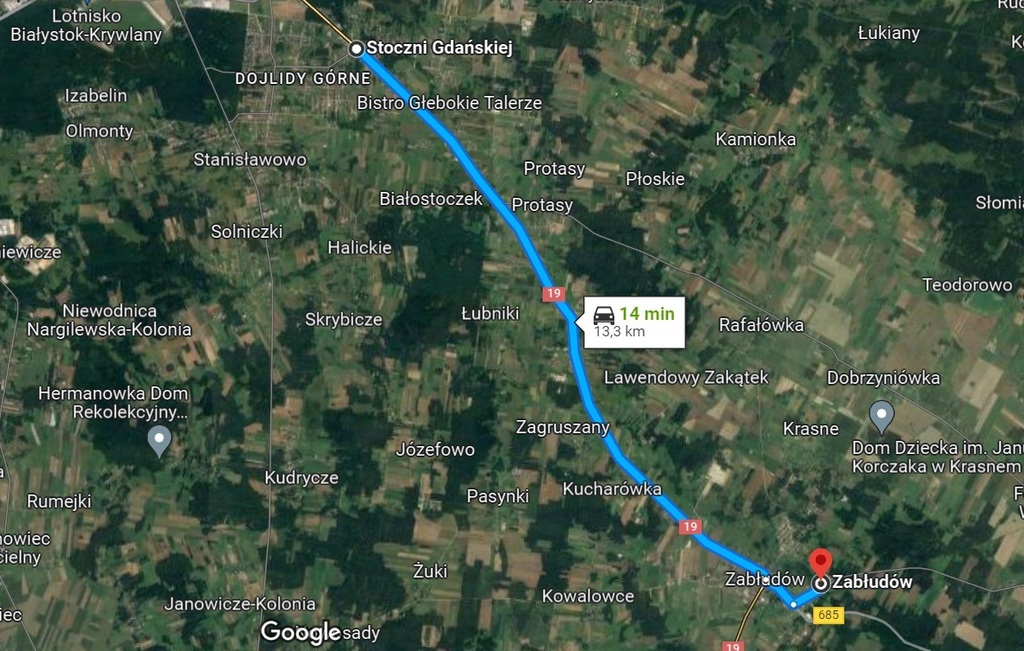The image size is (1024, 651).
Task: Tap the 14 min route info bubble
Action: [634, 321]
